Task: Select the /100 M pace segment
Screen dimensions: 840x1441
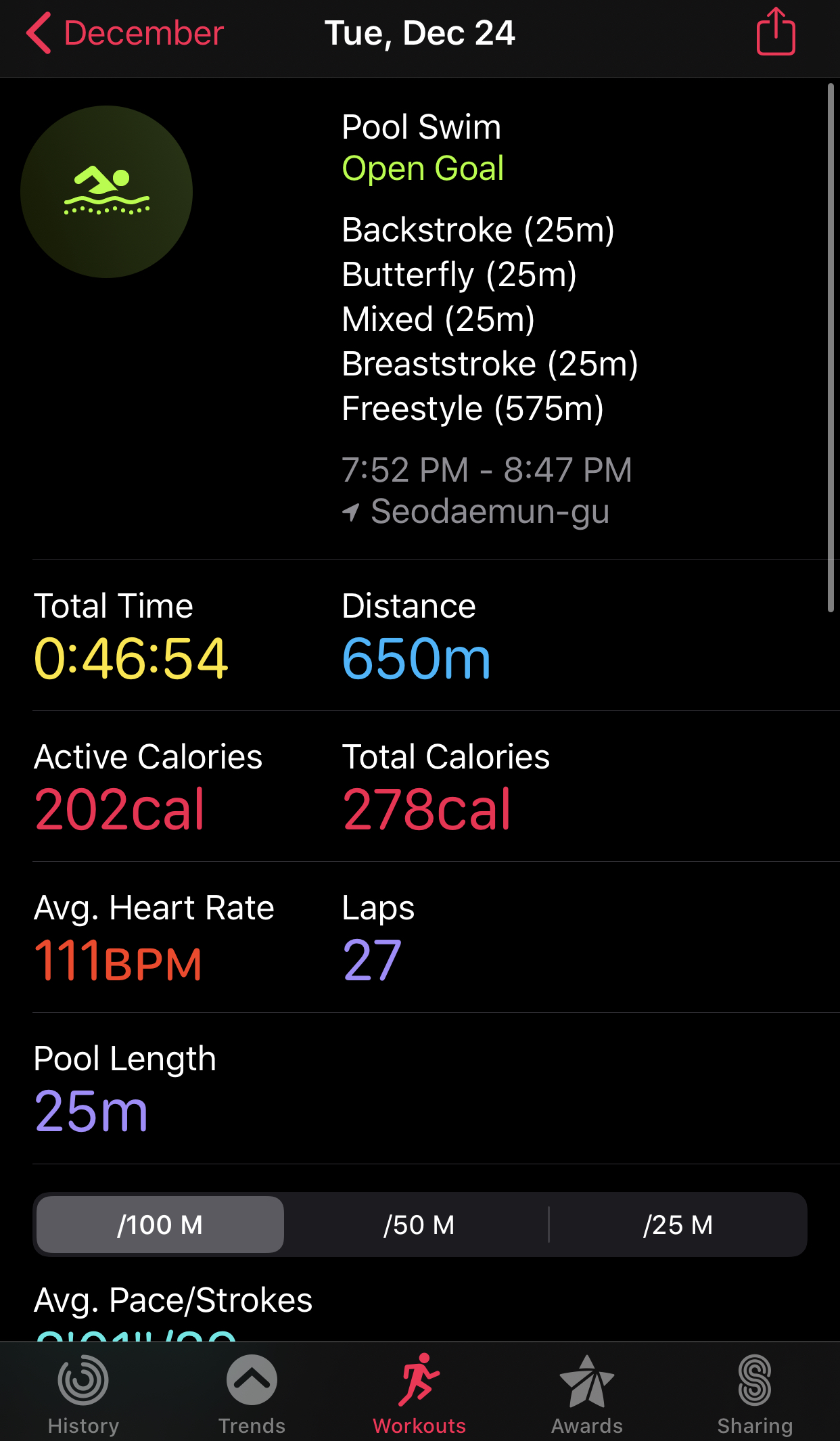Action: point(160,1225)
